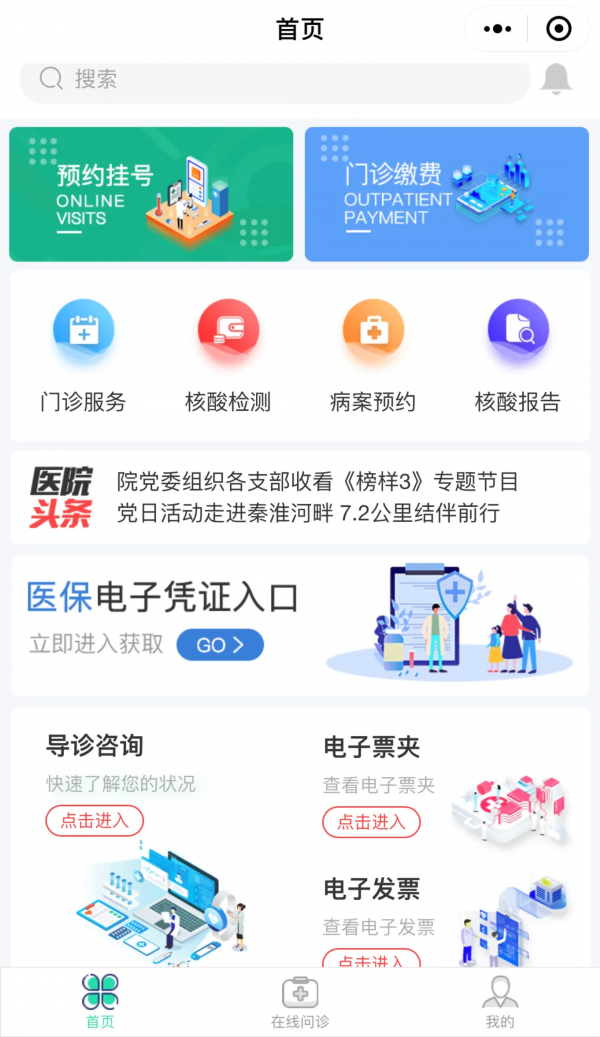Go to the 首页 tab
This screenshot has width=600, height=1037.
pyautogui.click(x=101, y=1002)
